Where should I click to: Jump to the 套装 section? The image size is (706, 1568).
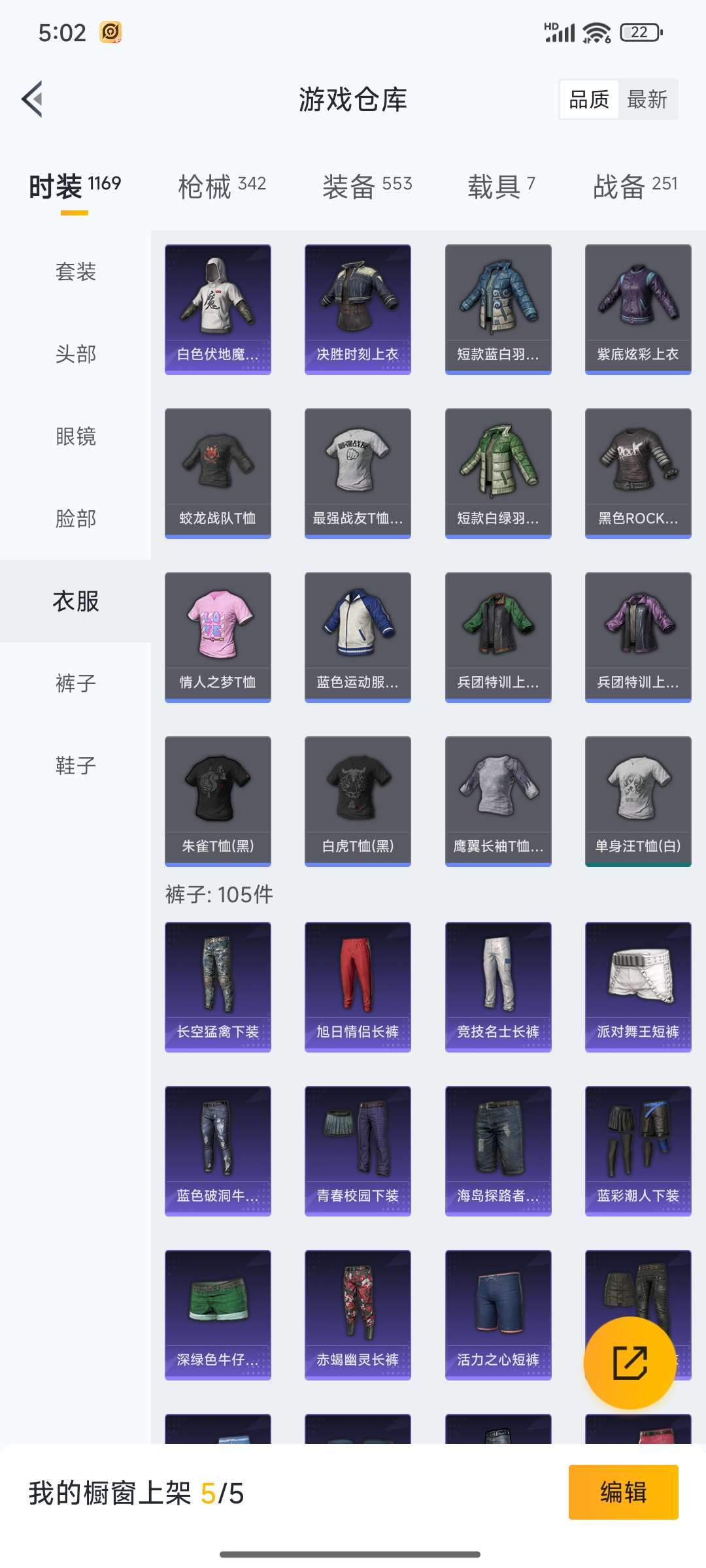click(x=74, y=272)
